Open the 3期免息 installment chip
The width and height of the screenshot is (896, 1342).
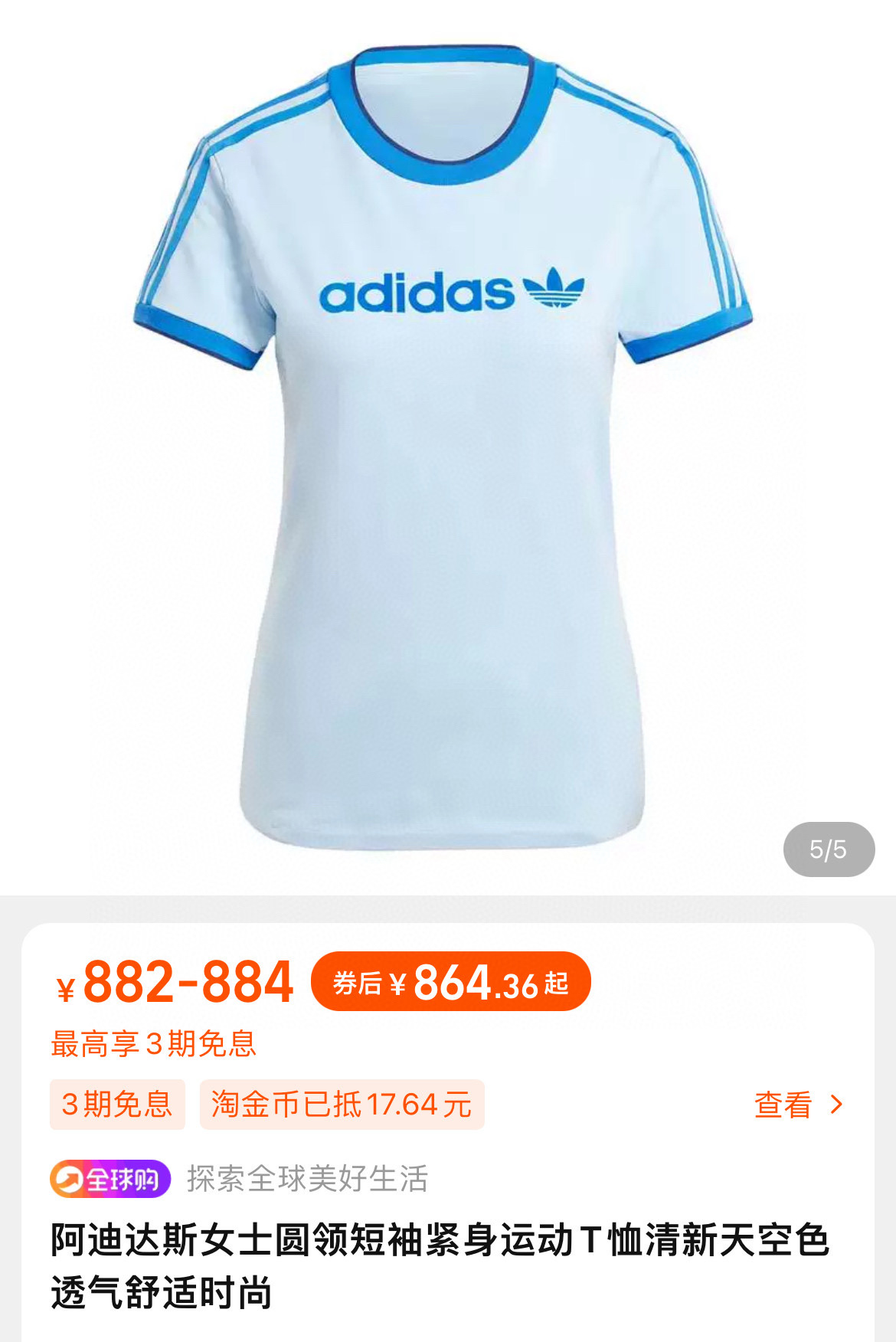(x=117, y=1105)
